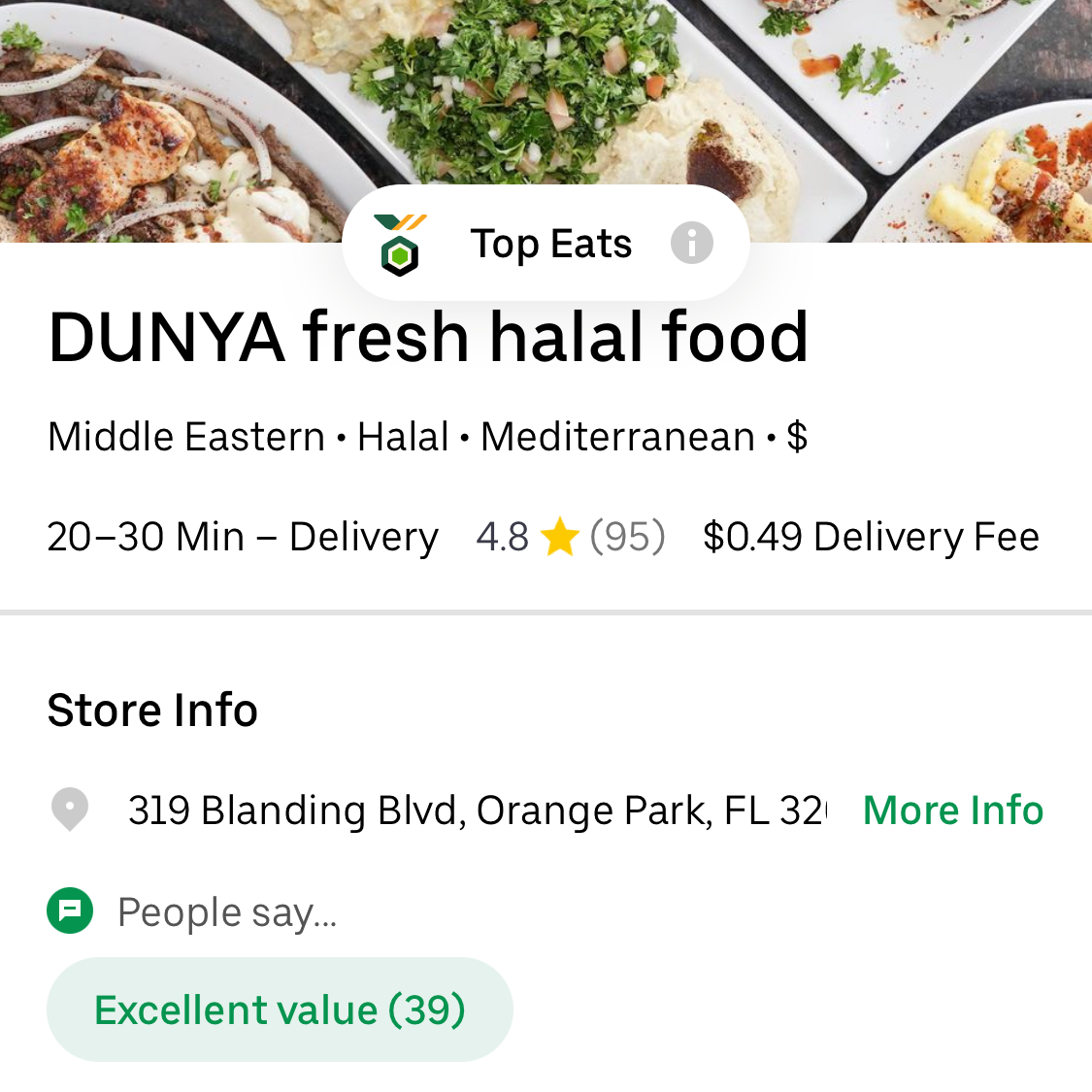View the 4.8 star rating reviews
Image resolution: width=1092 pixels, height=1092 pixels.
tap(570, 537)
